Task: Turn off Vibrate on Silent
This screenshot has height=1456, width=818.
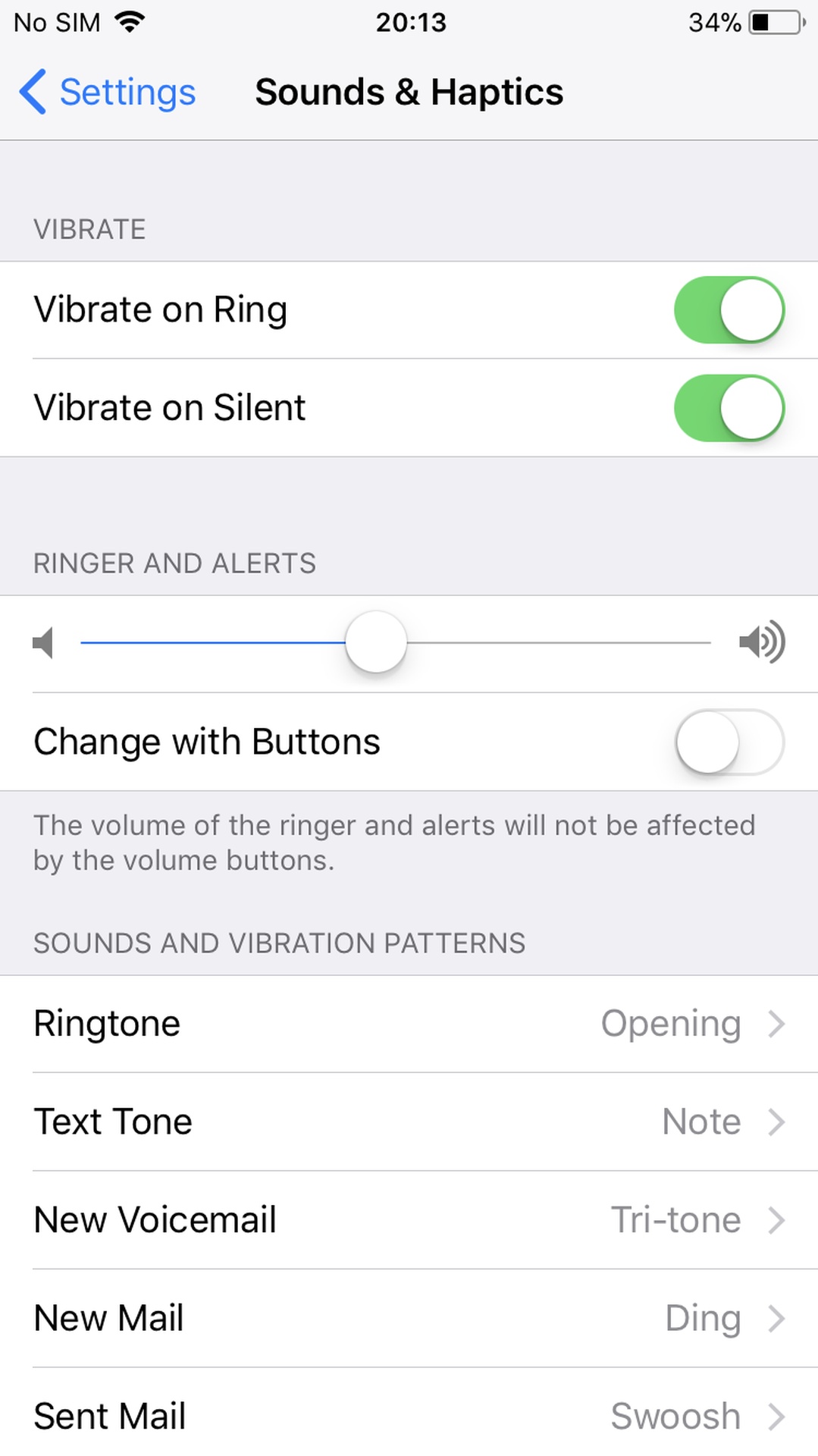Action: (x=729, y=408)
